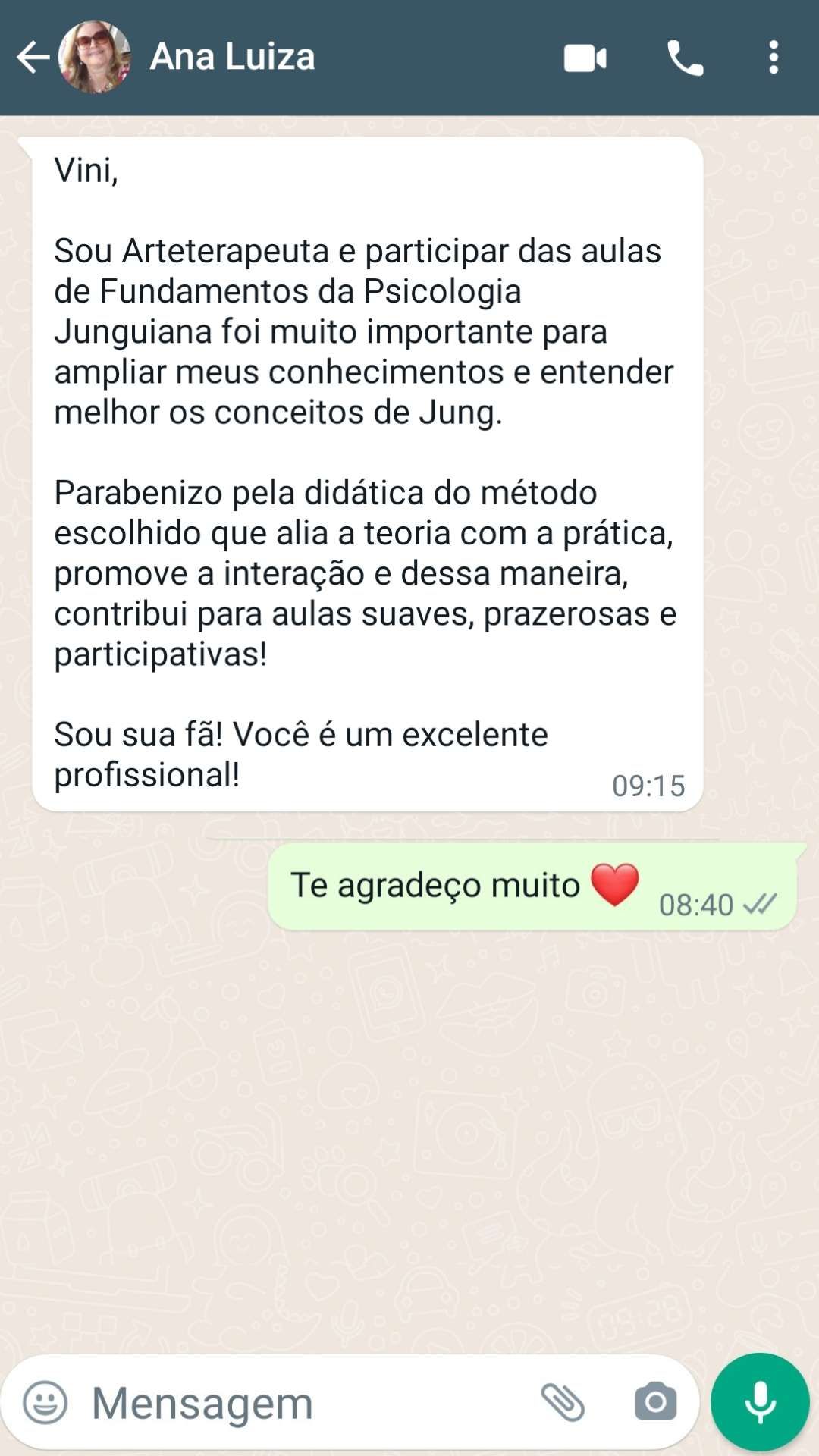Screen dimensions: 819x1456
Task: Go back to the chat list
Action: coord(32,58)
